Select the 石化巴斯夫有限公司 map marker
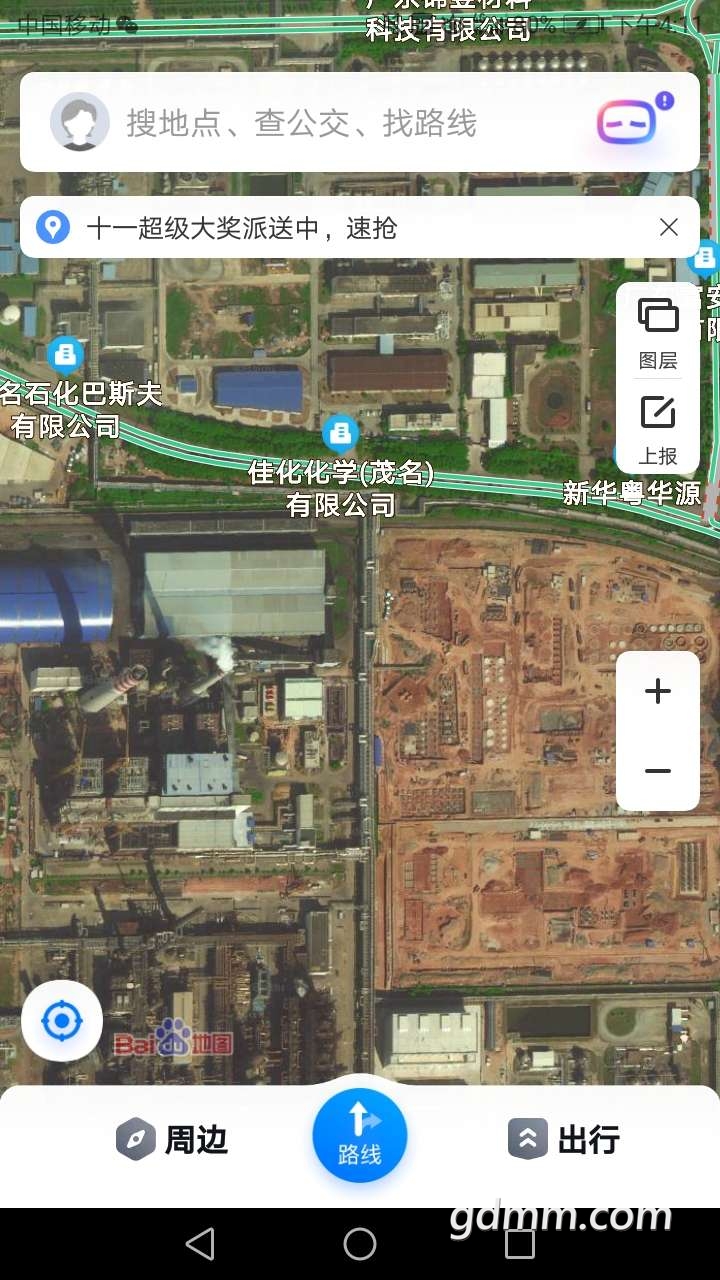This screenshot has width=720, height=1280. 66,353
